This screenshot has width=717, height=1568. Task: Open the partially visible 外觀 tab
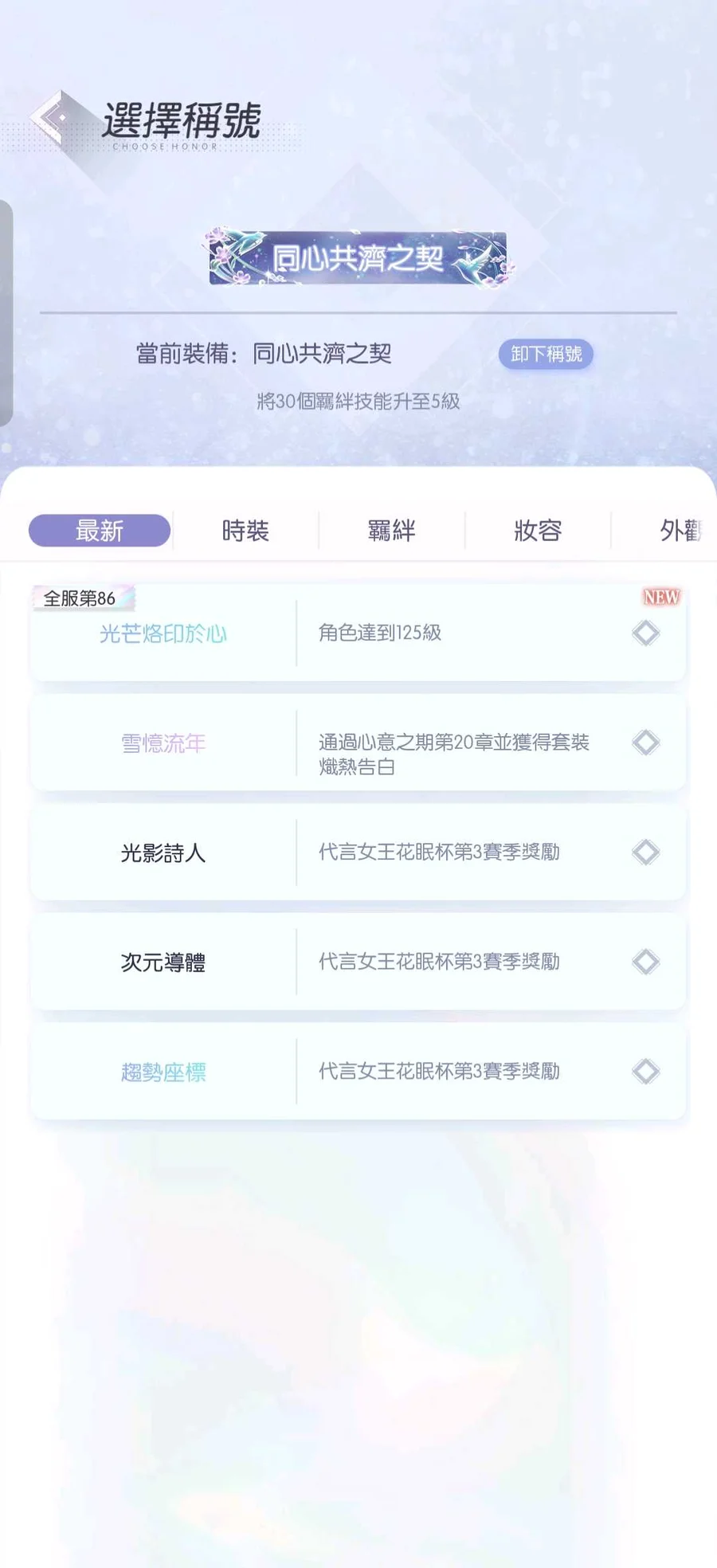click(680, 531)
